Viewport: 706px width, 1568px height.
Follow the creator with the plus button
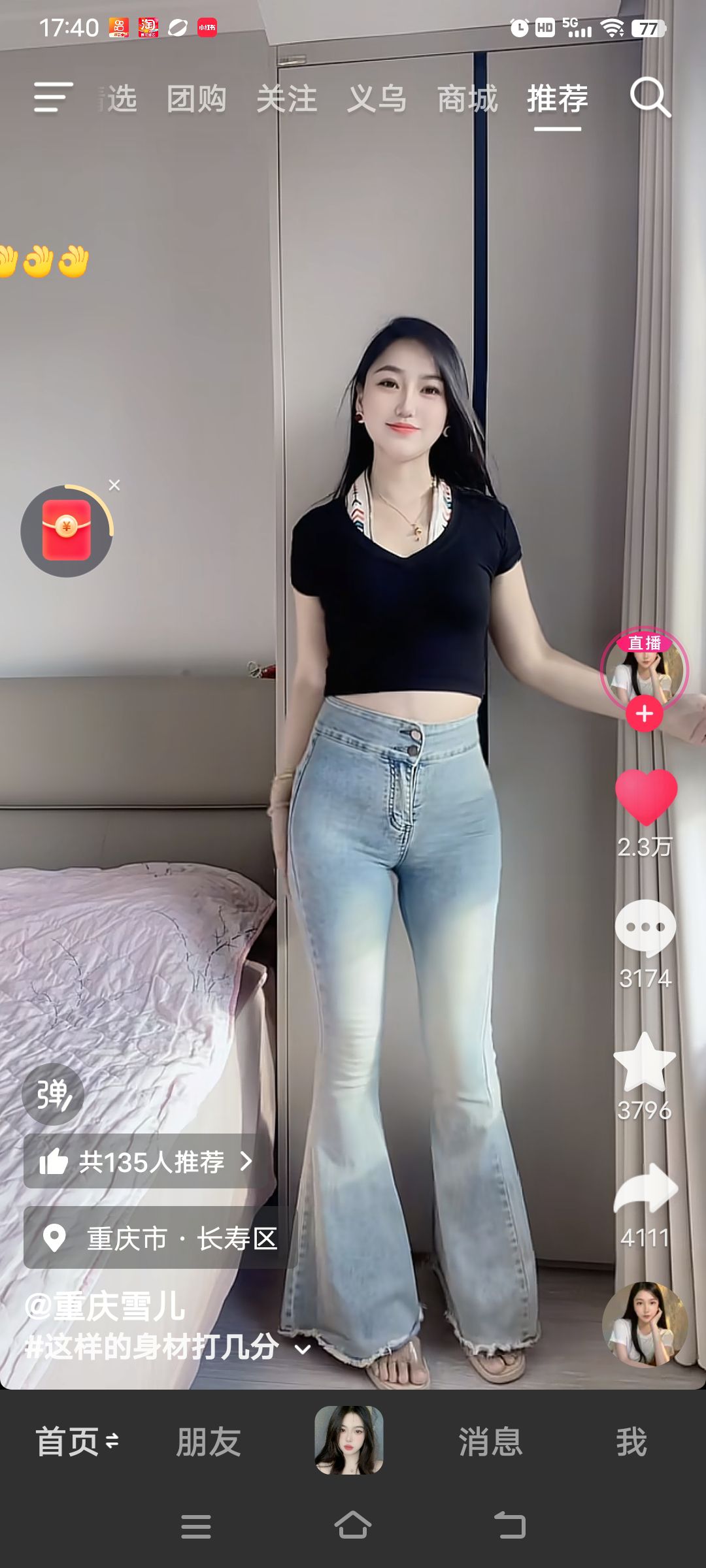pos(645,713)
